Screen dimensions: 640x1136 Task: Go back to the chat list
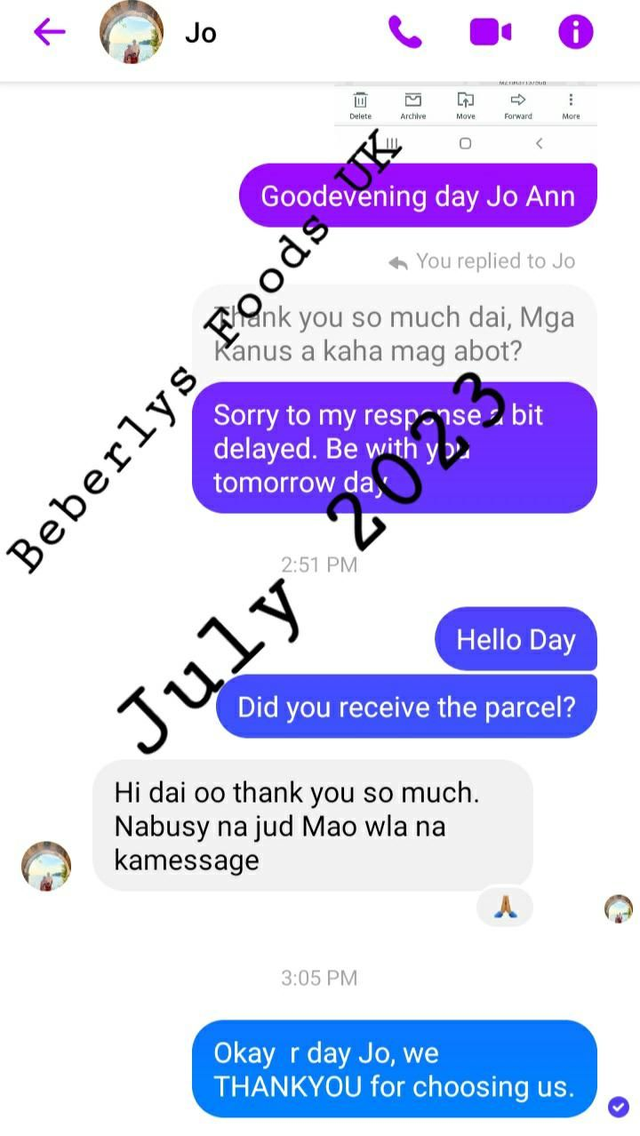49,32
